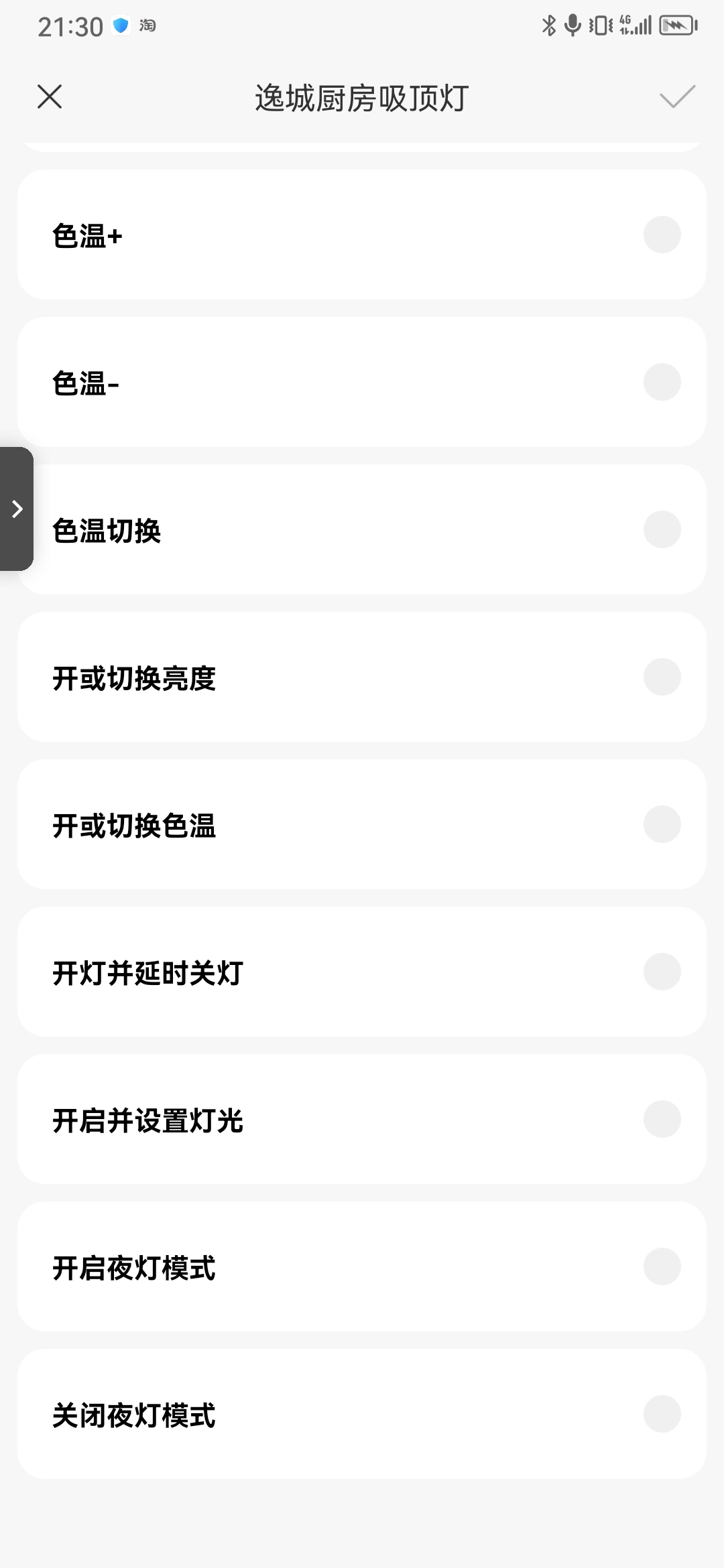Select the 色温+ option
Image resolution: width=724 pixels, height=1568 pixels.
(362, 235)
